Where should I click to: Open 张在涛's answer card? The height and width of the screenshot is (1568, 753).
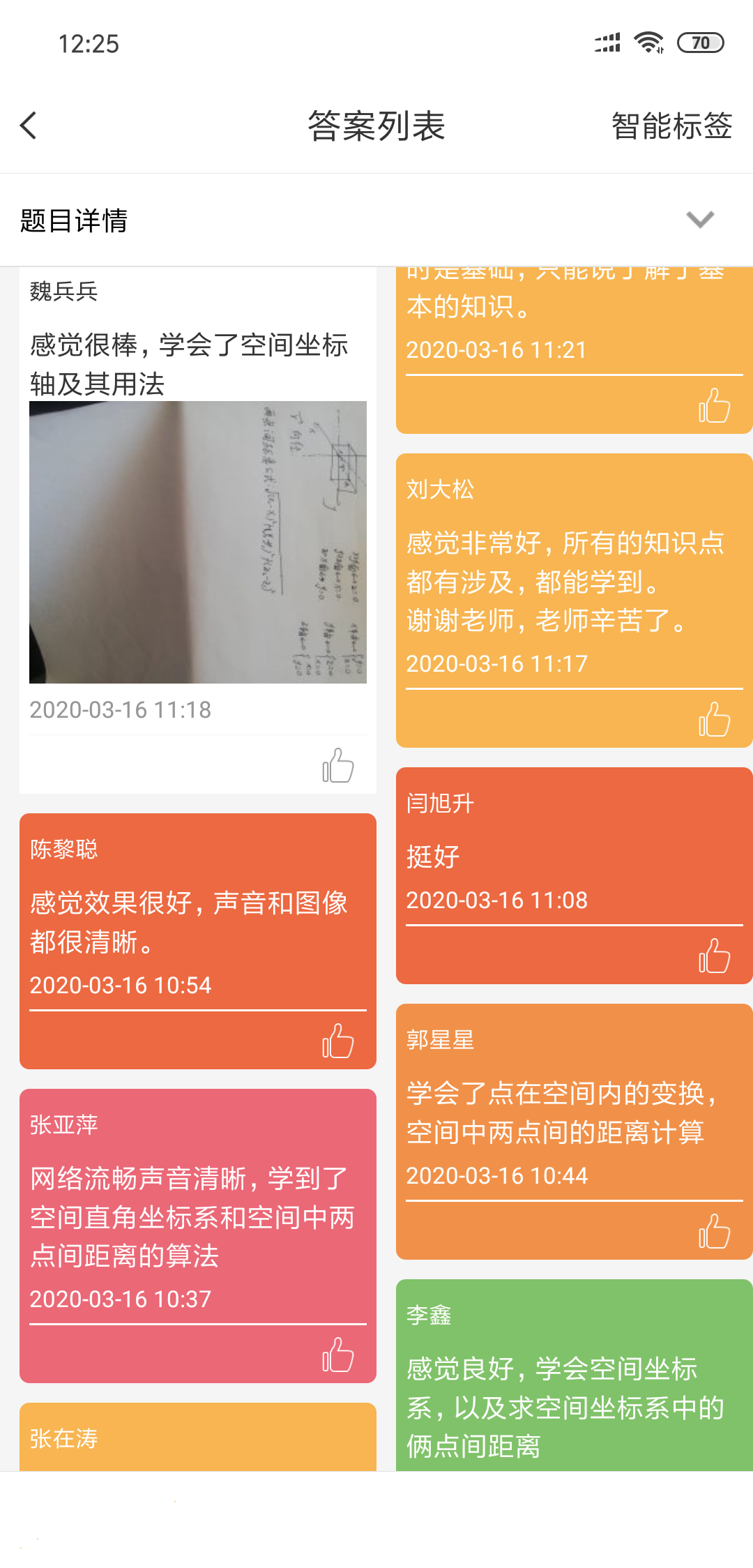[197, 1438]
